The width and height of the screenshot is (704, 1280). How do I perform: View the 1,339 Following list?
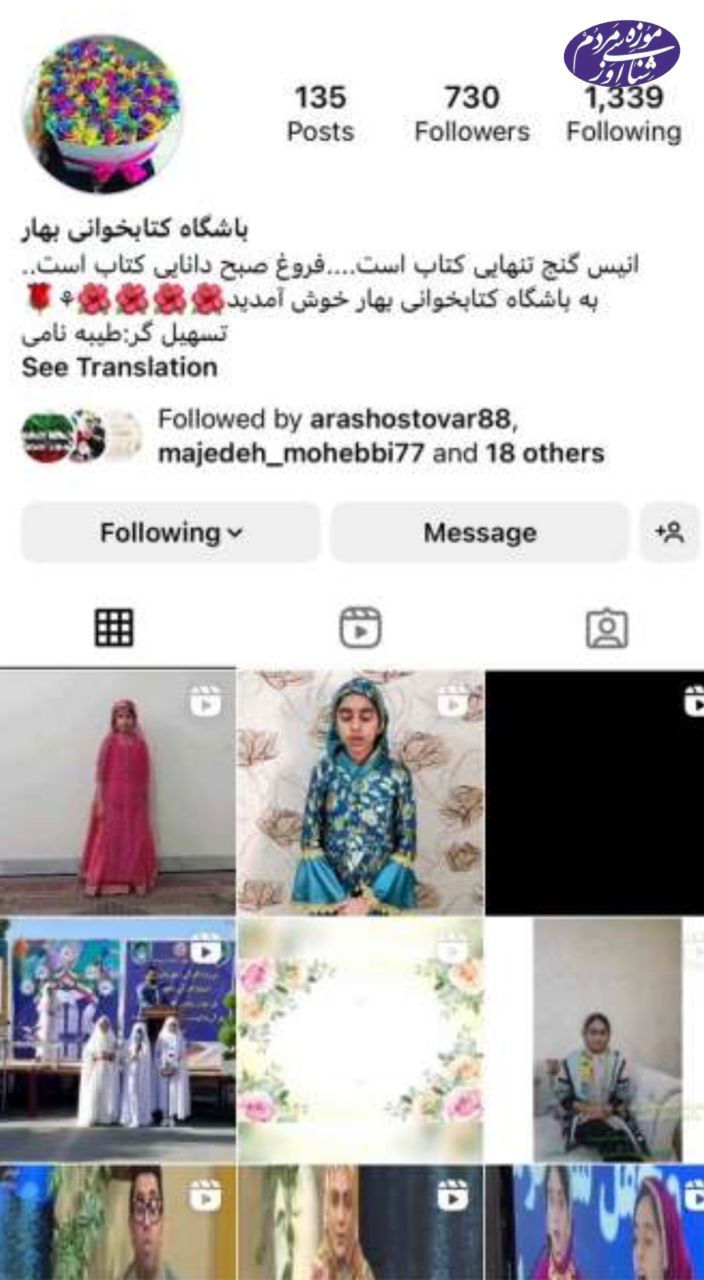point(623,114)
